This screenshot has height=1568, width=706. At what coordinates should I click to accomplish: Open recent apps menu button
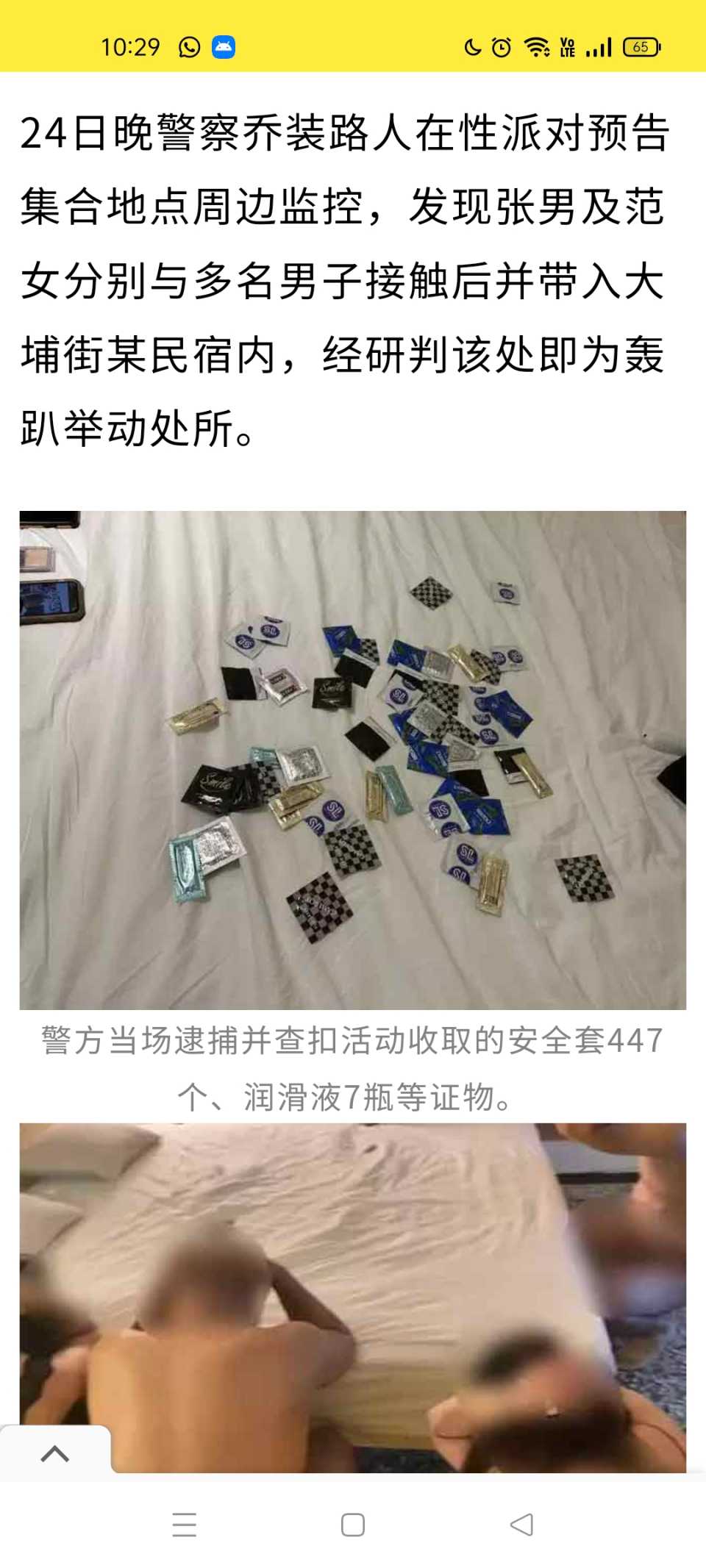tap(184, 1525)
